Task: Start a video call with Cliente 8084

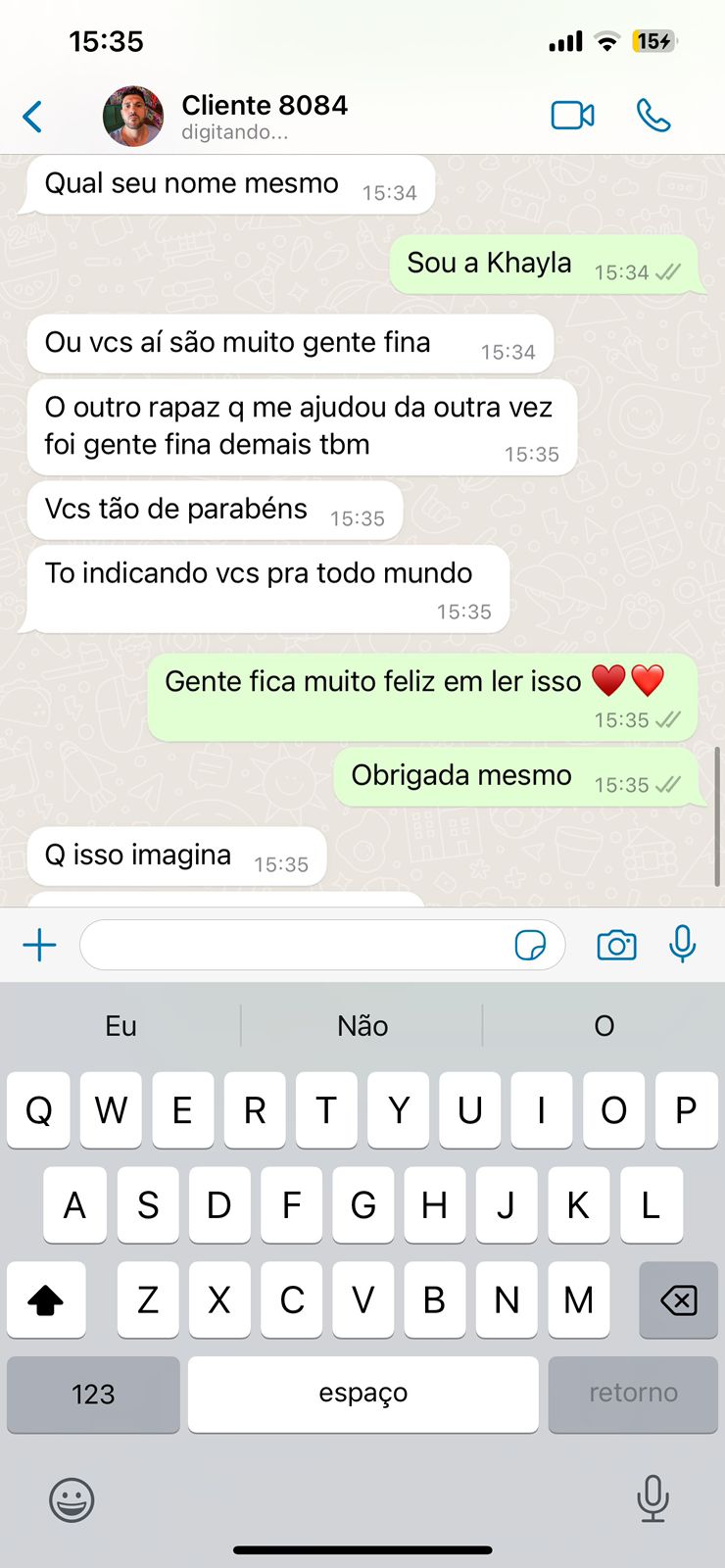Action: (572, 116)
